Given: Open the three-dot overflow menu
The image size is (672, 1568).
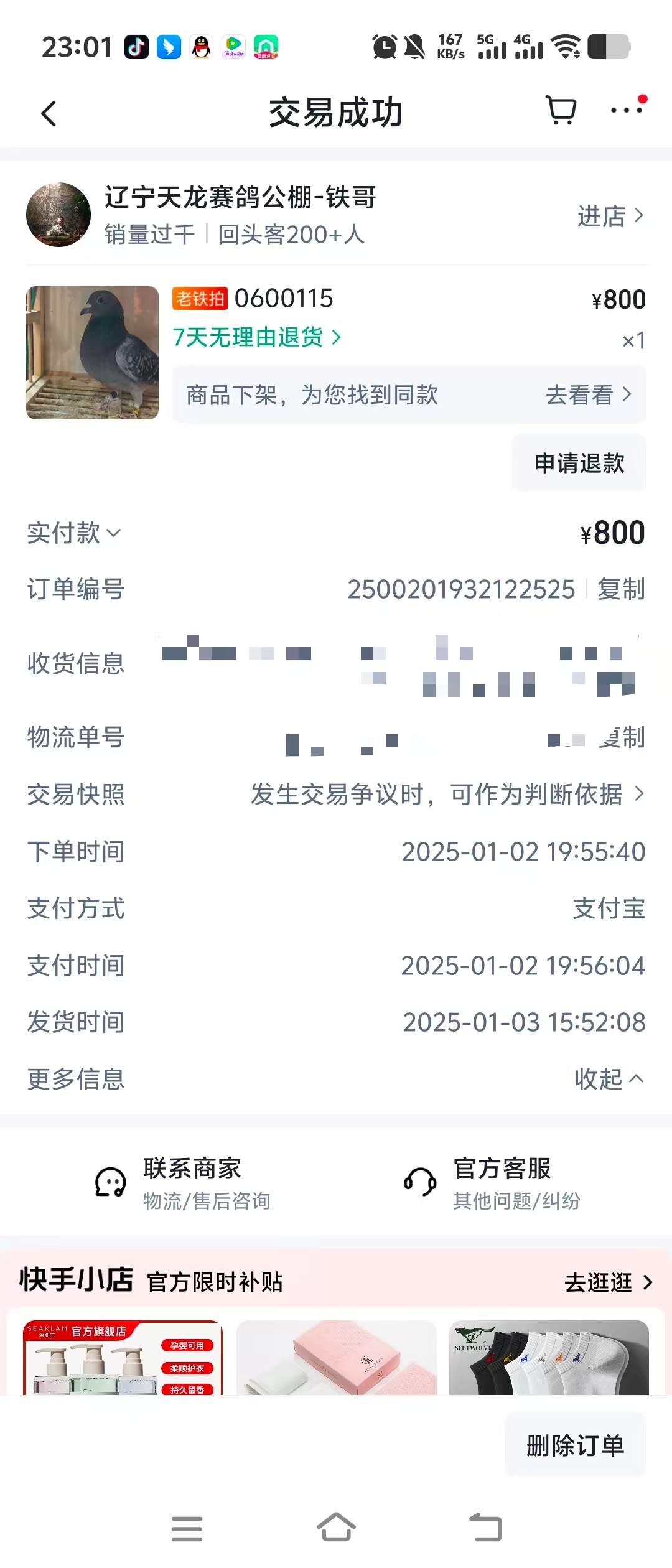Looking at the screenshot, I should pos(626,111).
